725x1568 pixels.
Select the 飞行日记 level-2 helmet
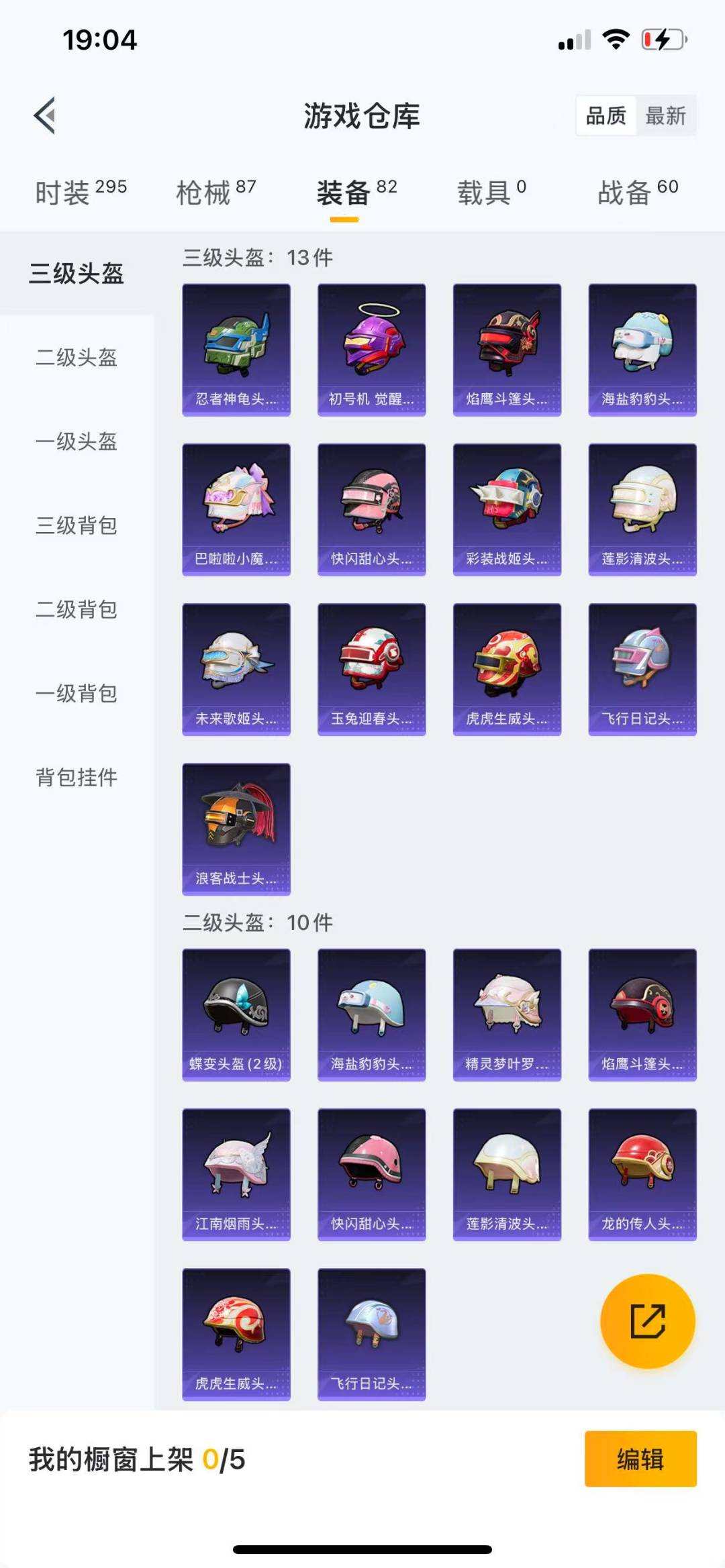point(371,1335)
